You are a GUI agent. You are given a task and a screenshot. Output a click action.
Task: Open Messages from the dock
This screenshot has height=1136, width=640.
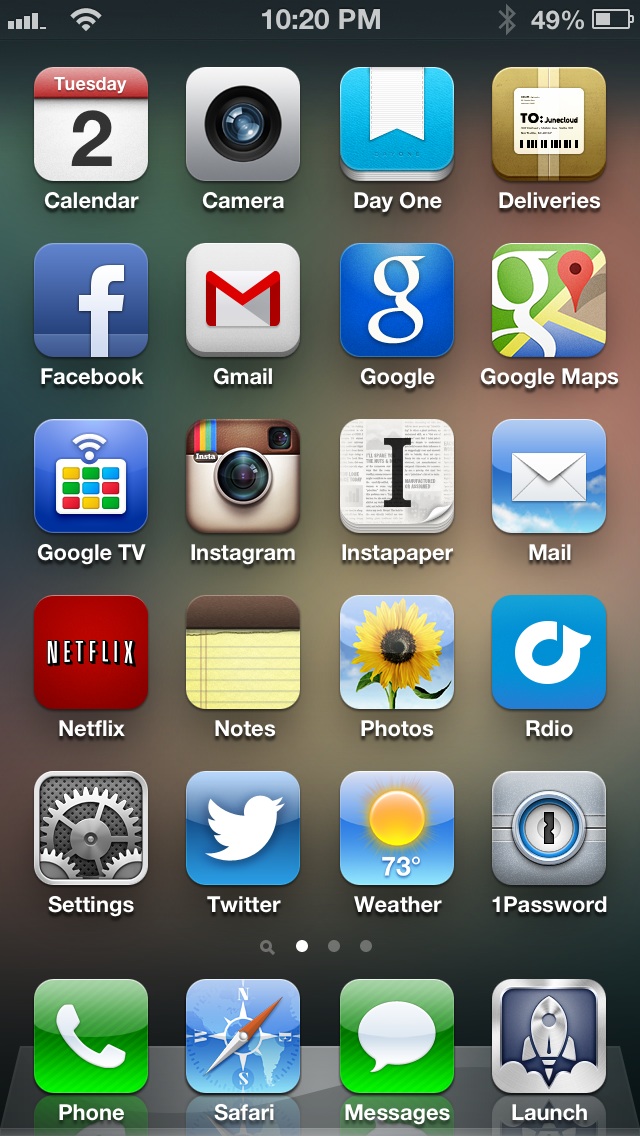pos(396,1036)
